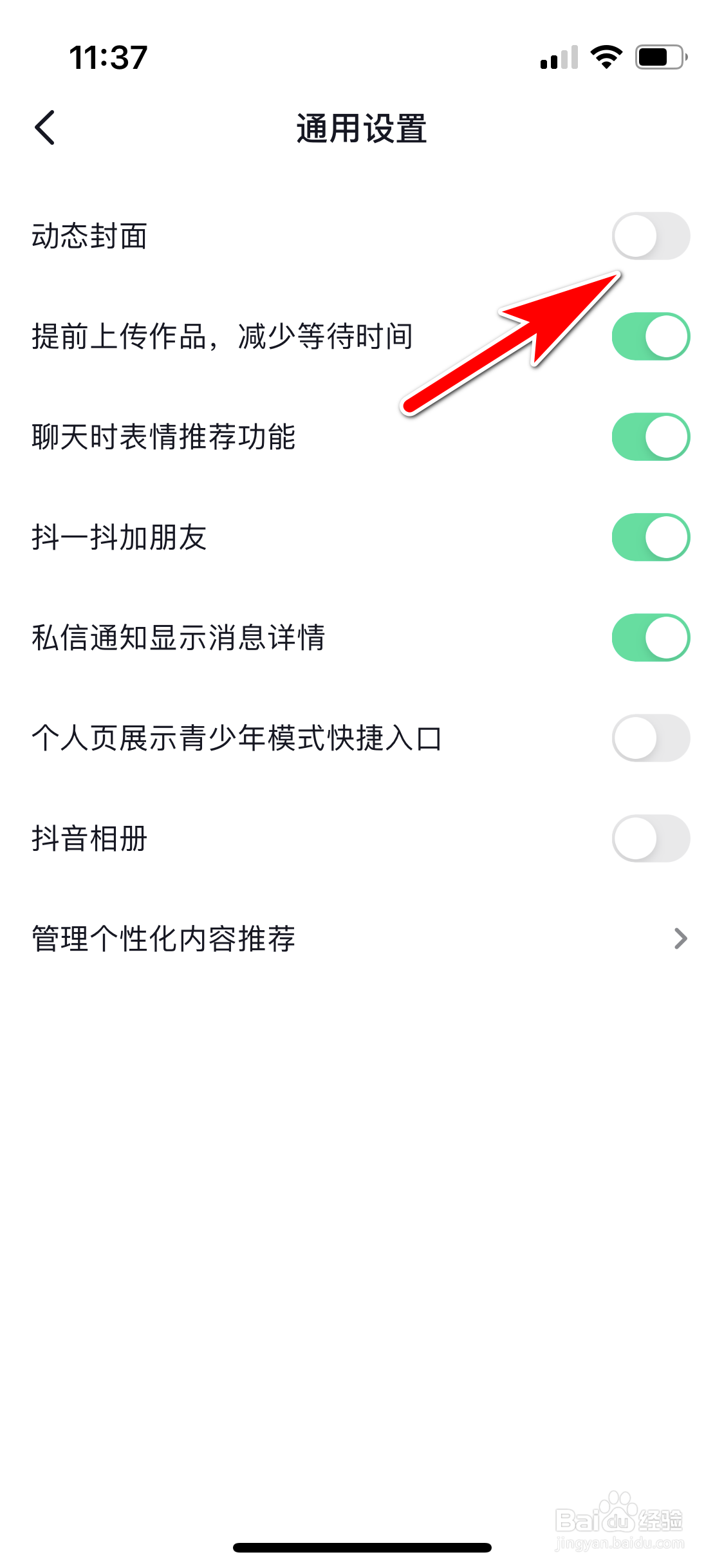The width and height of the screenshot is (724, 1568).
Task: Click the clock showing 11:37
Action: point(108,59)
